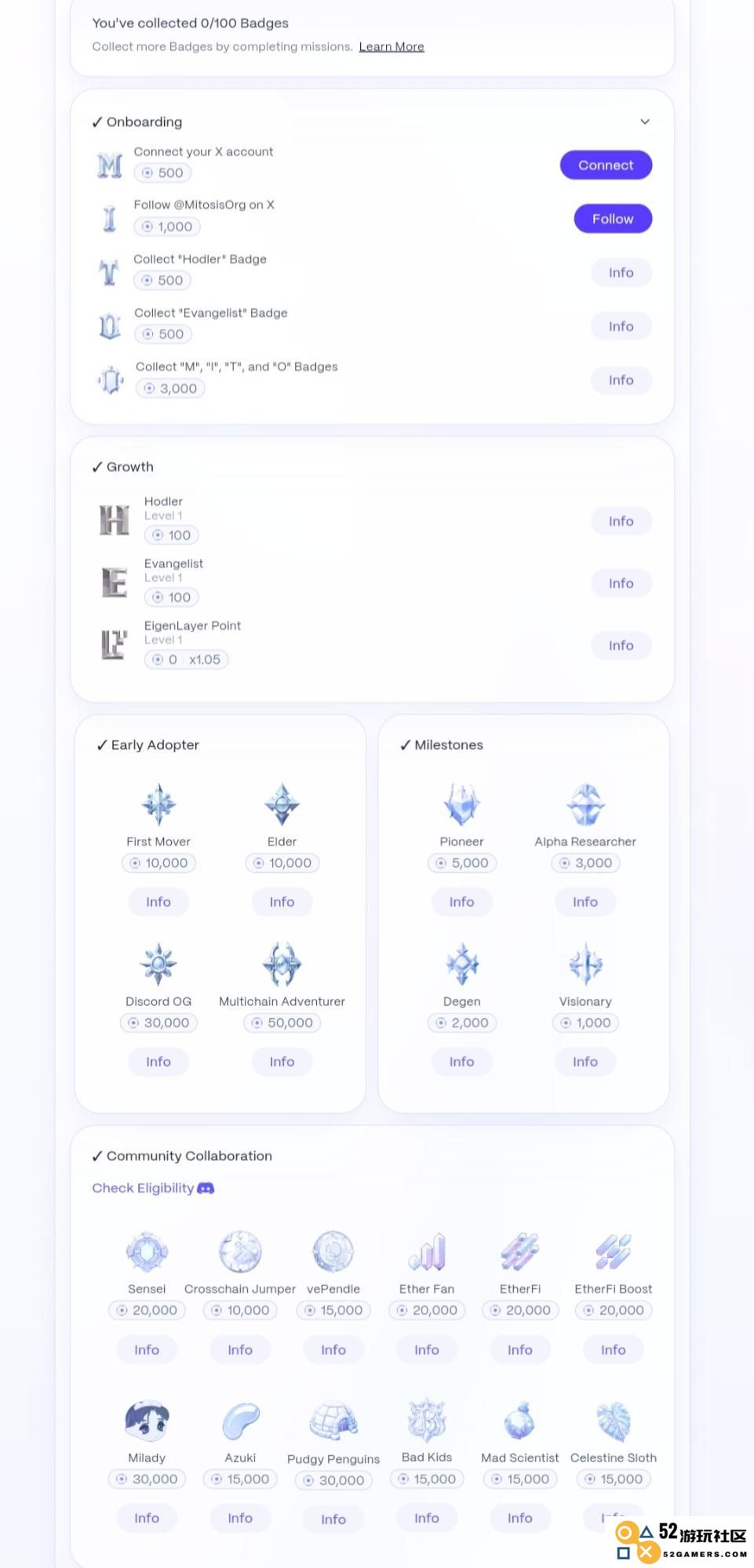754x1568 pixels.
Task: Show Info for vePendle badge
Action: point(333,1350)
